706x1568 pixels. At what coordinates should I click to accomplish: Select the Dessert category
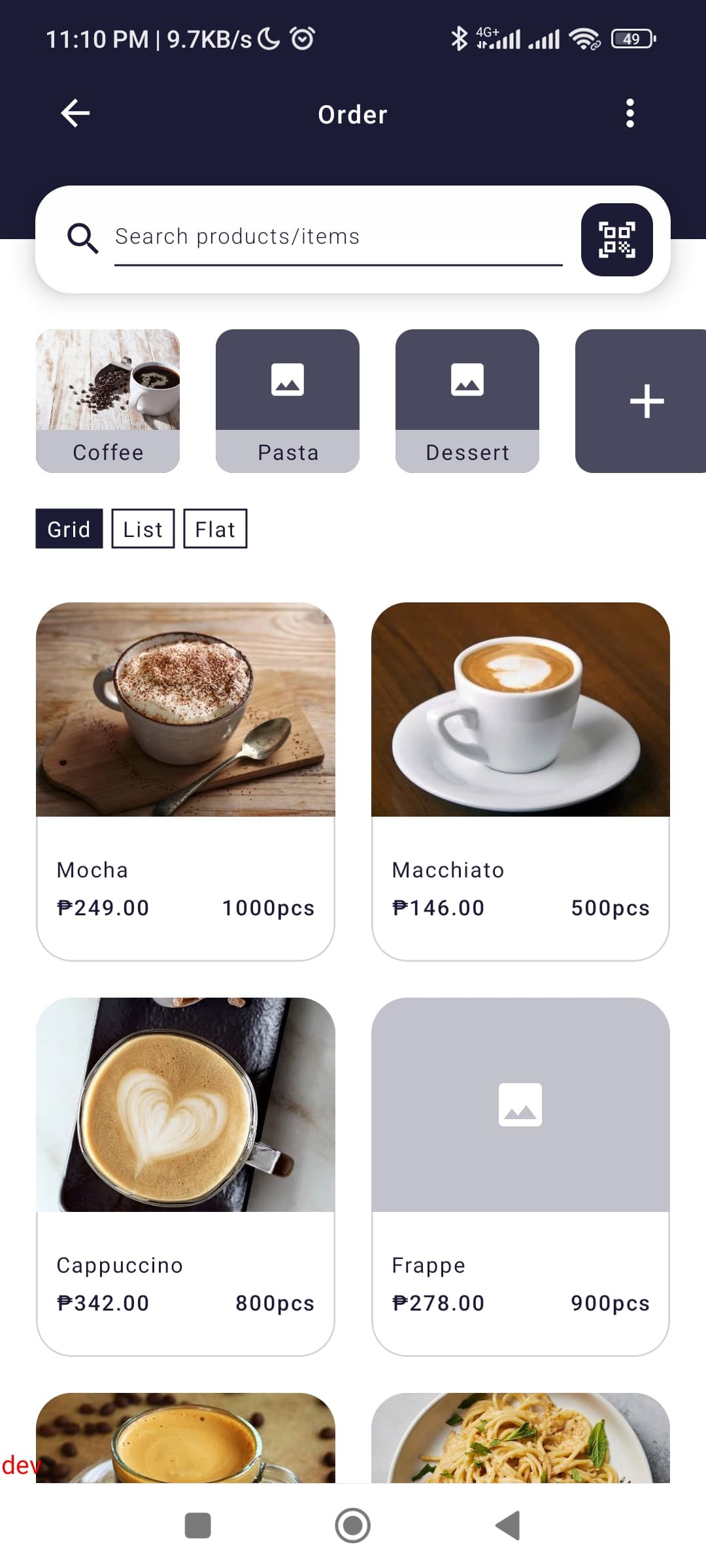point(467,400)
